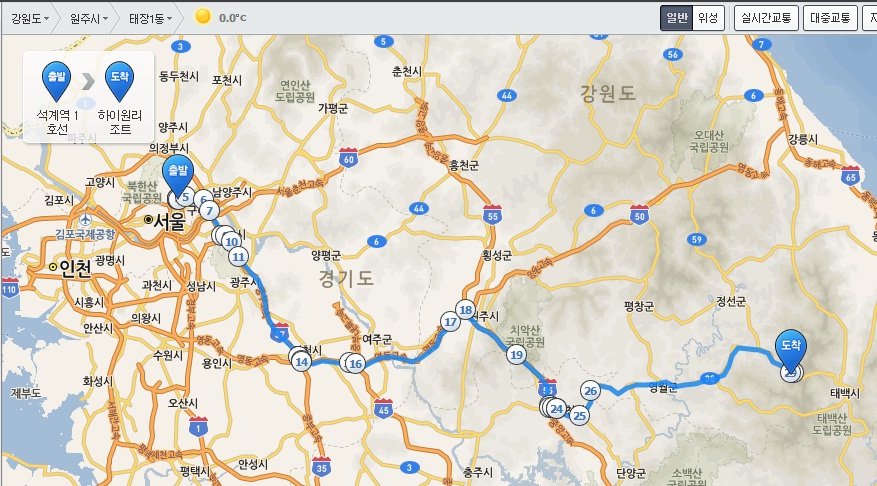Select route waypoint marker 25
The width and height of the screenshot is (877, 486).
(579, 415)
